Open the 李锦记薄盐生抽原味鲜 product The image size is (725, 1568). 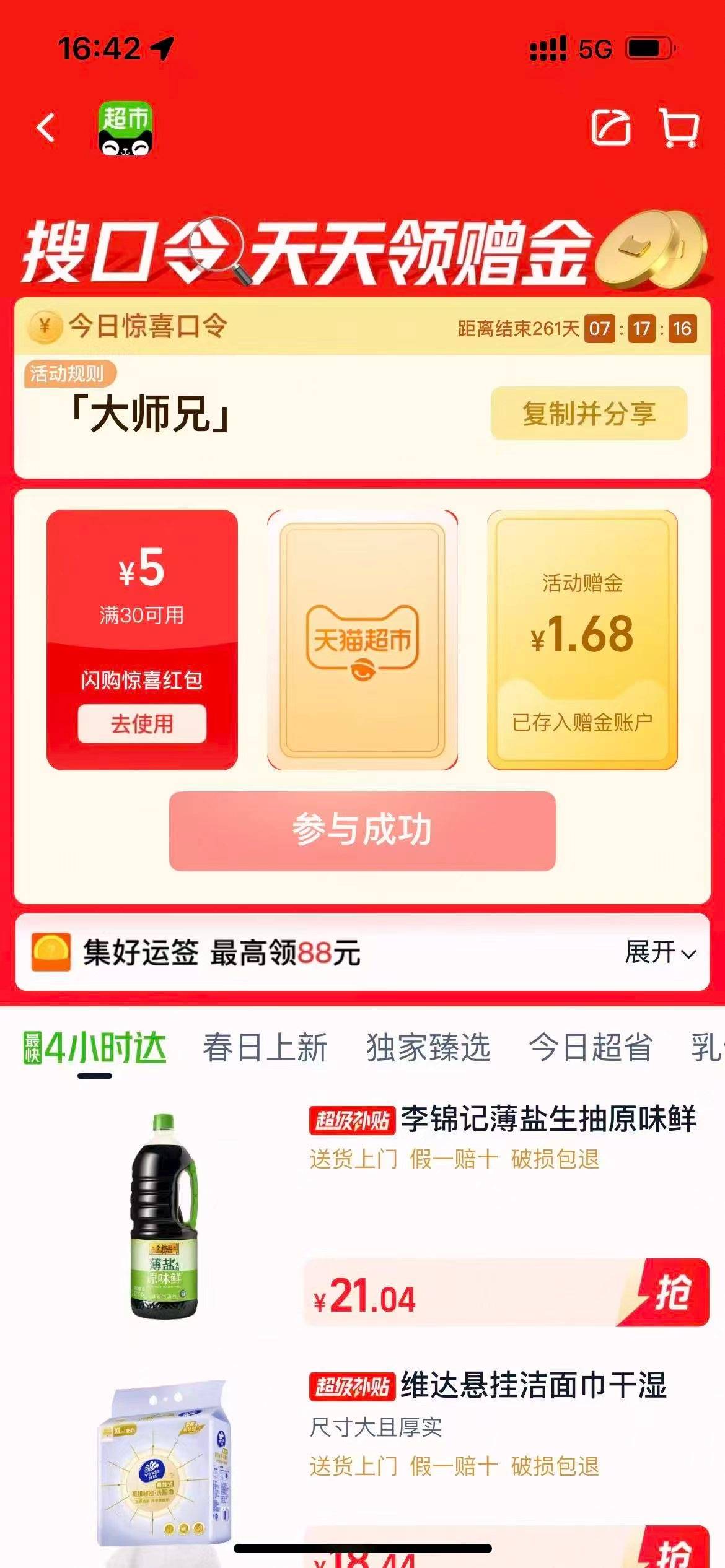tap(548, 1120)
